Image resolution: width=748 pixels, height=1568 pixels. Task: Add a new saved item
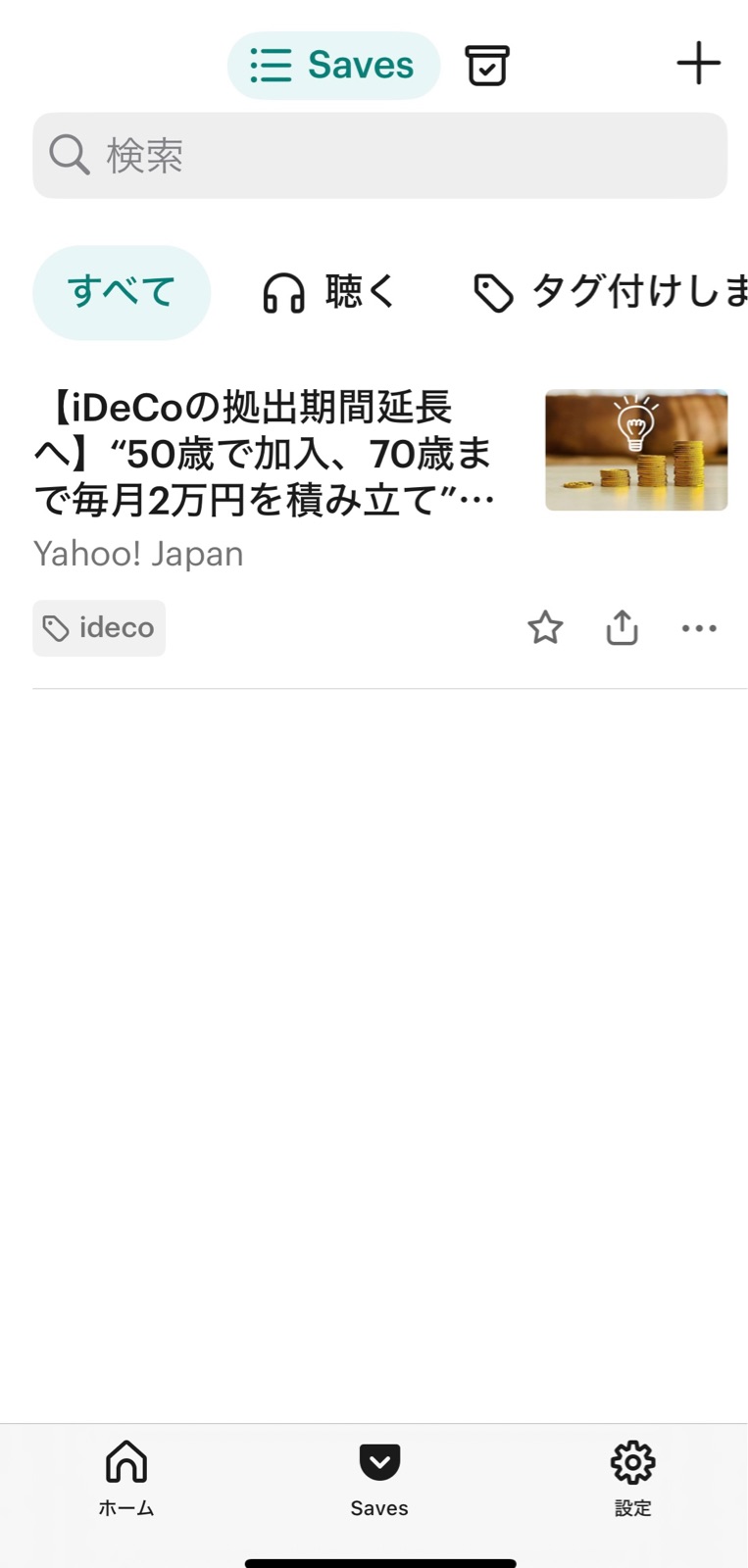point(698,64)
